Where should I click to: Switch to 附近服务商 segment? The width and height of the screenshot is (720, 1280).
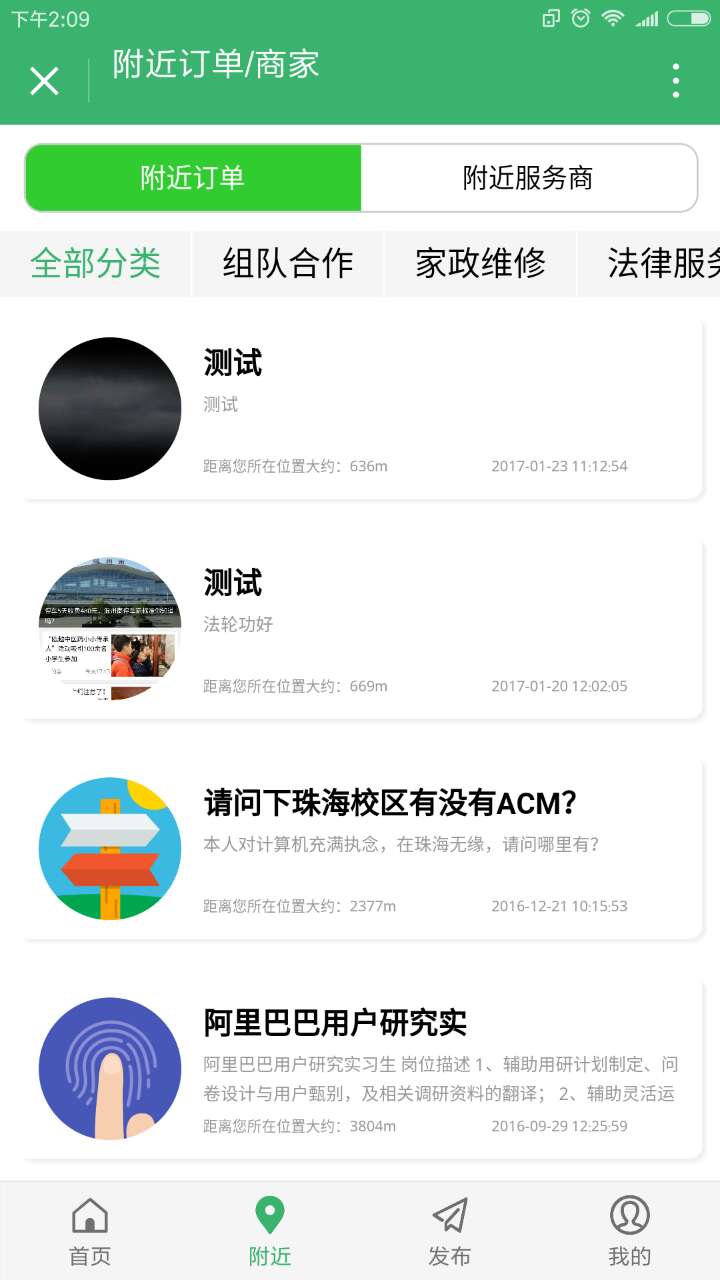coord(528,178)
